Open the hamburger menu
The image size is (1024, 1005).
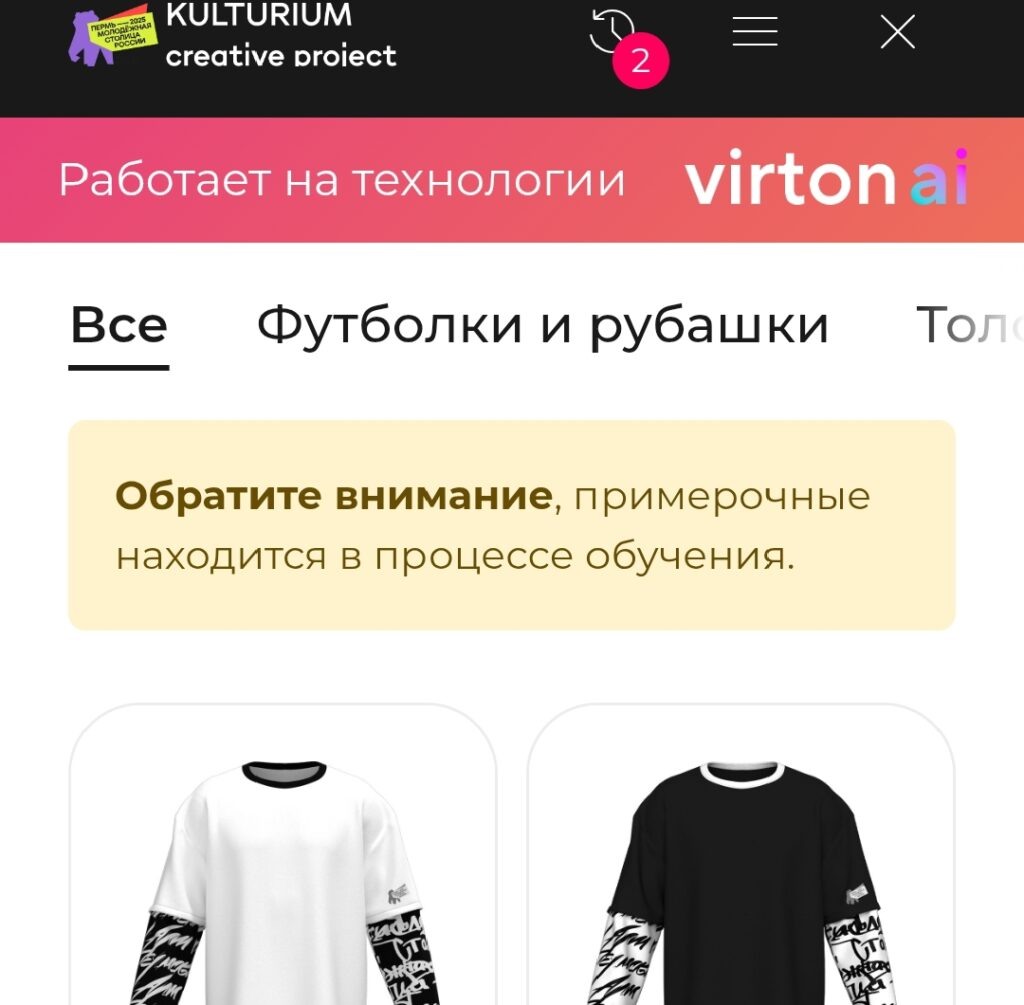point(755,32)
